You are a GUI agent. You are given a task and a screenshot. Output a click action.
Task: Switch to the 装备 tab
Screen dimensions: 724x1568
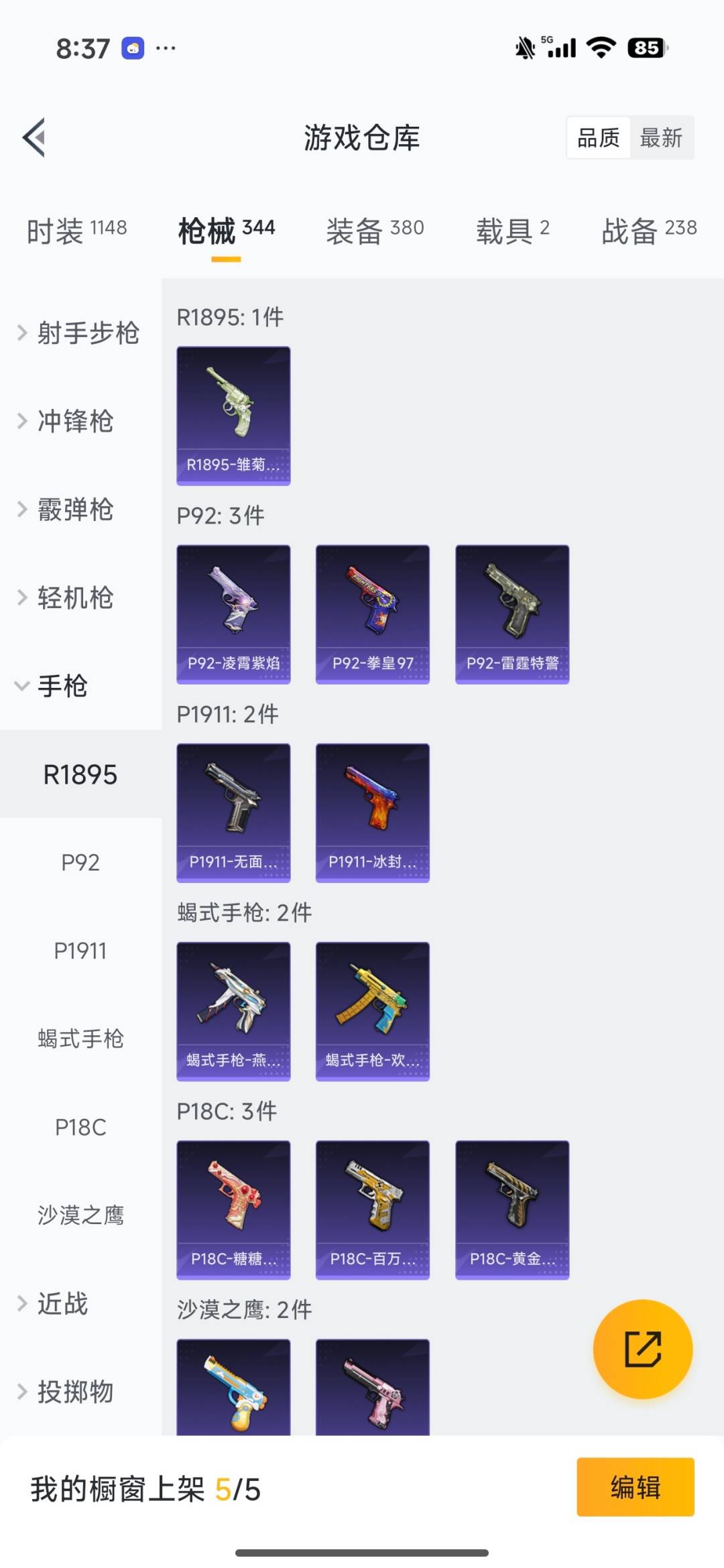pyautogui.click(x=374, y=228)
